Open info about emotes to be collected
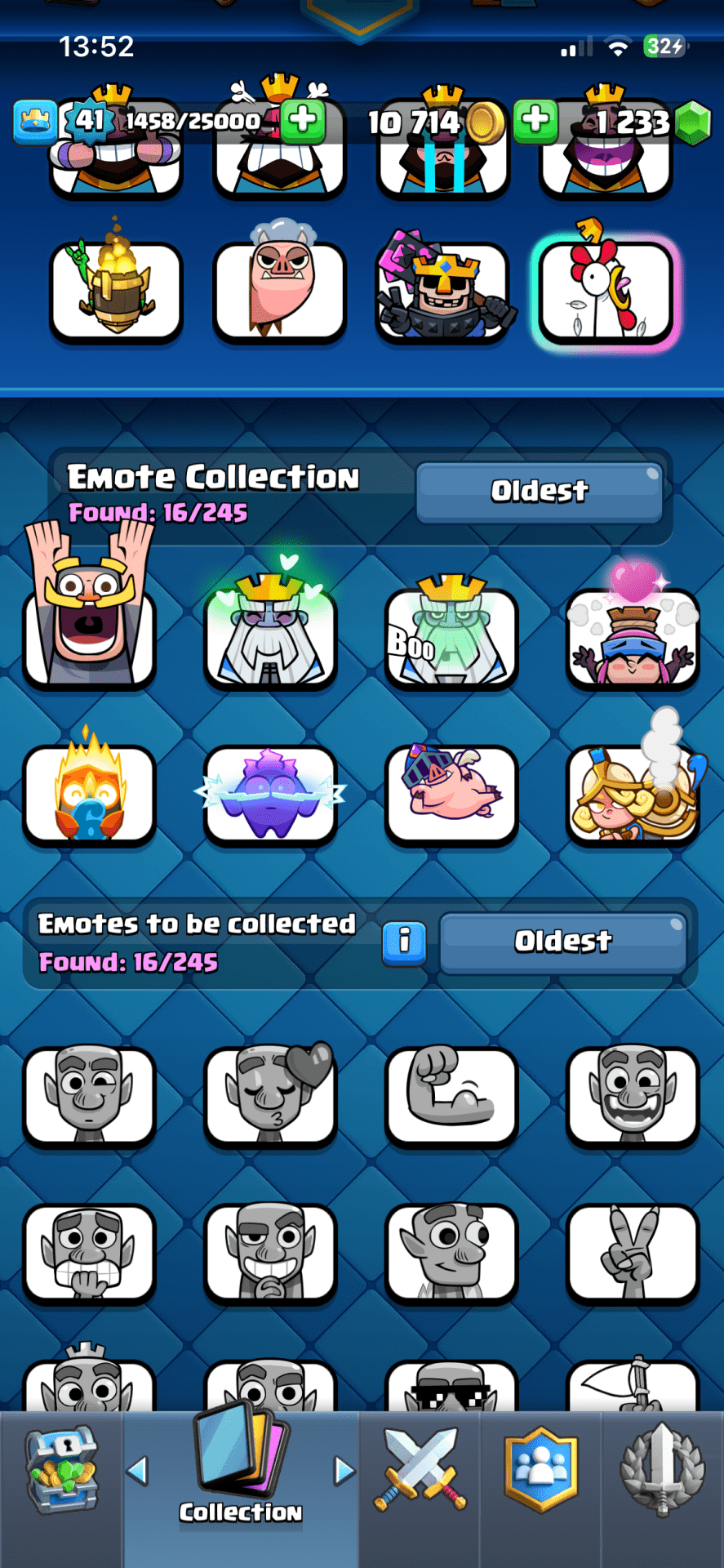724x1568 pixels. (404, 942)
